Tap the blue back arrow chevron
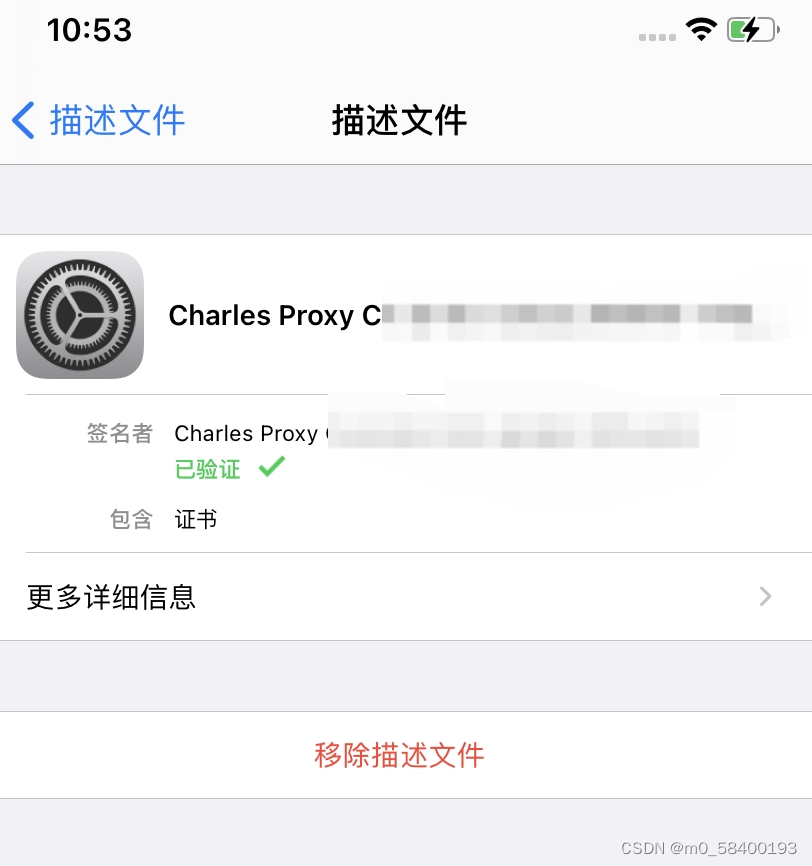Screen dimensions: 812x866 23,120
